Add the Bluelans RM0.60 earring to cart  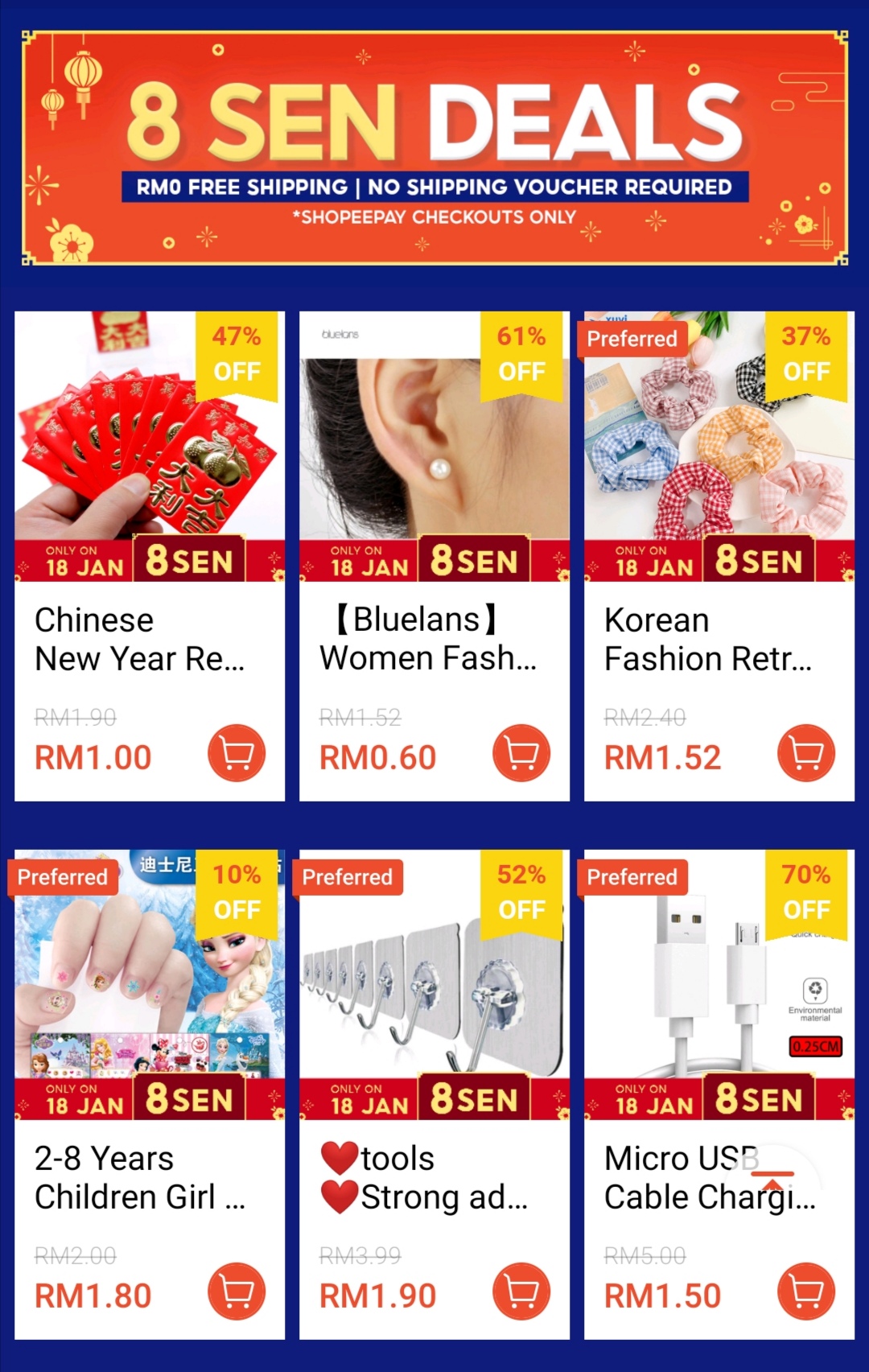pos(521,753)
